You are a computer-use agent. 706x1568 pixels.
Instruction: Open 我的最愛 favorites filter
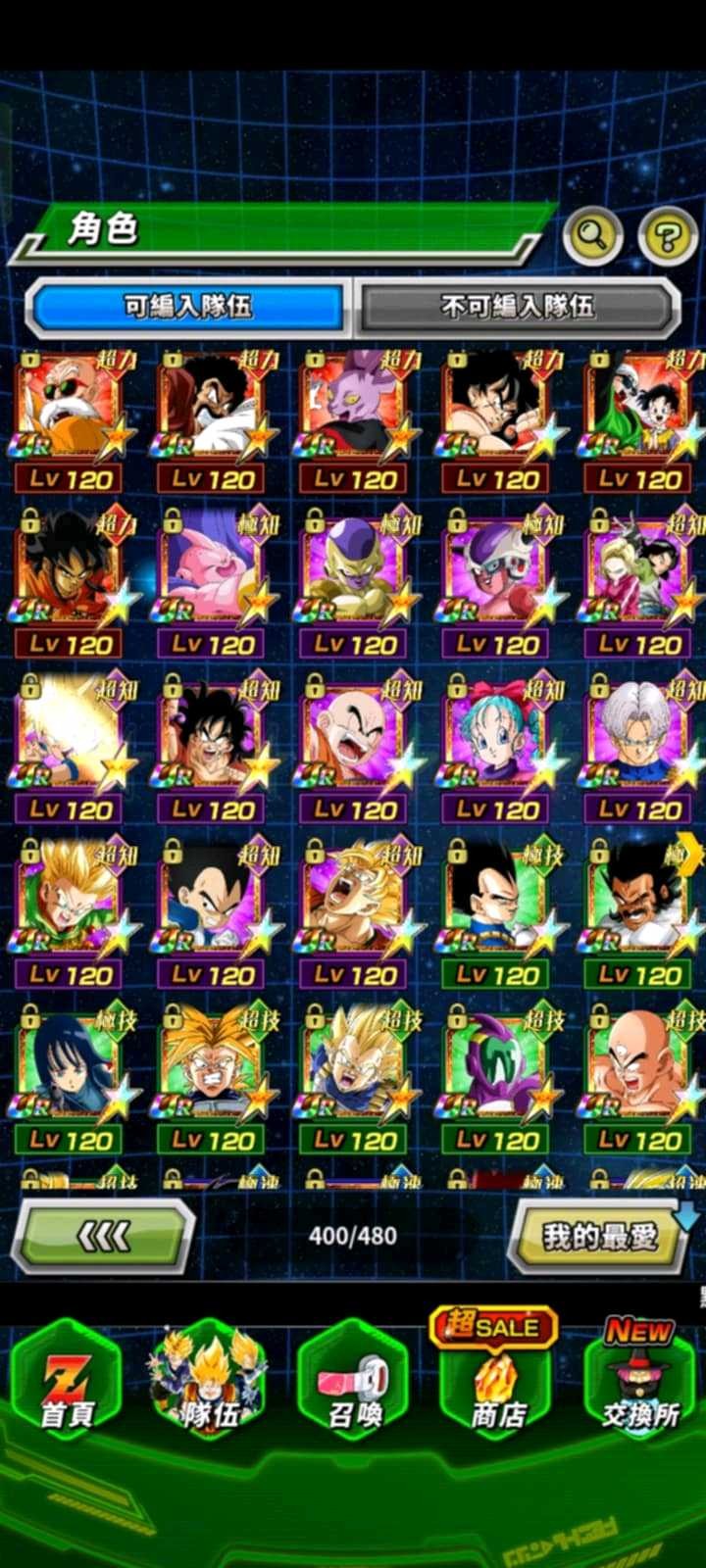point(600,1237)
